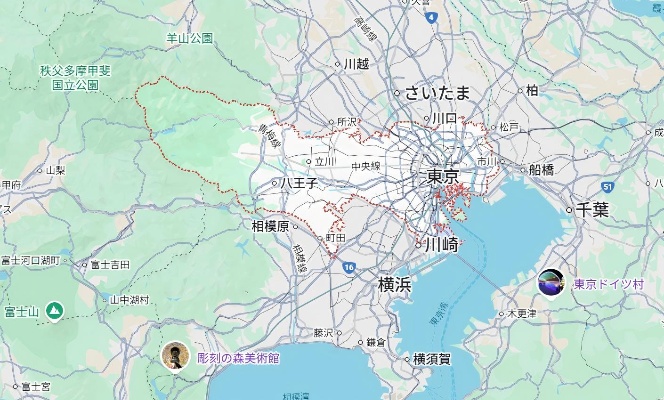This screenshot has height=400, width=664.
Task: Open the 東京ドイツ村 place marker
Action: [551, 282]
